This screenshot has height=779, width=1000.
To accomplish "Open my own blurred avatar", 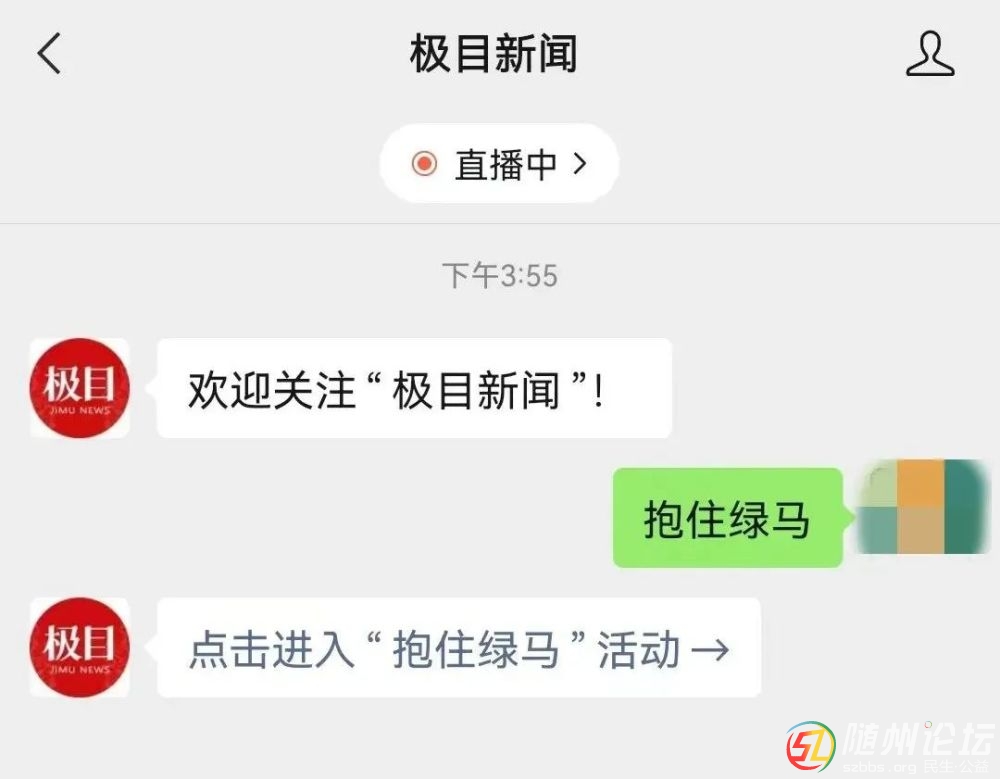I will (x=920, y=508).
